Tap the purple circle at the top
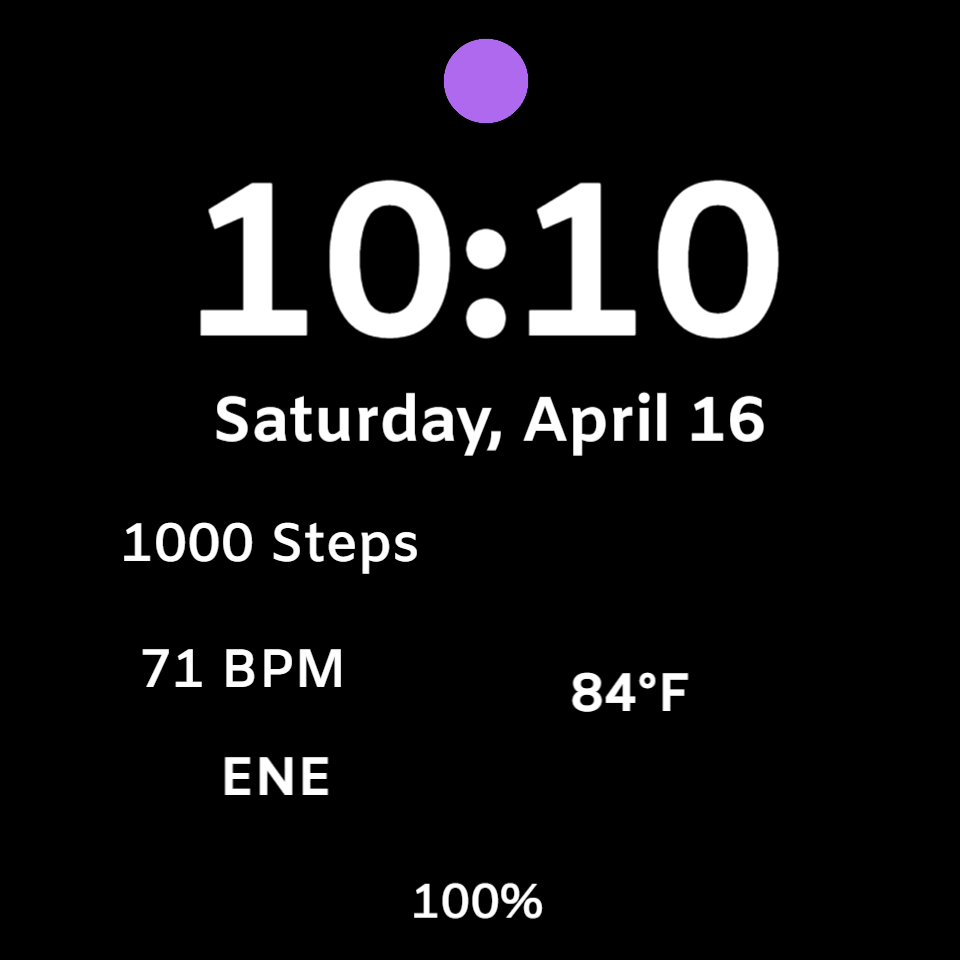 (x=486, y=81)
